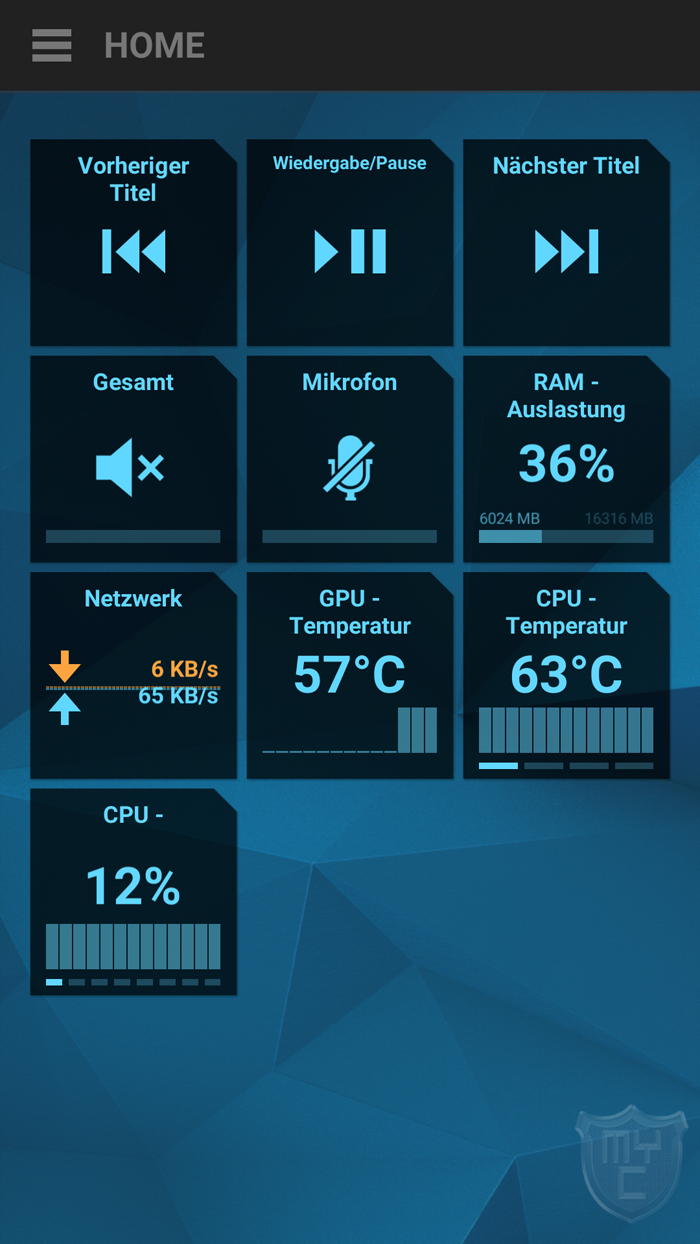Open the CPU - Temperatur tile
The height and width of the screenshot is (1244, 700).
click(566, 675)
